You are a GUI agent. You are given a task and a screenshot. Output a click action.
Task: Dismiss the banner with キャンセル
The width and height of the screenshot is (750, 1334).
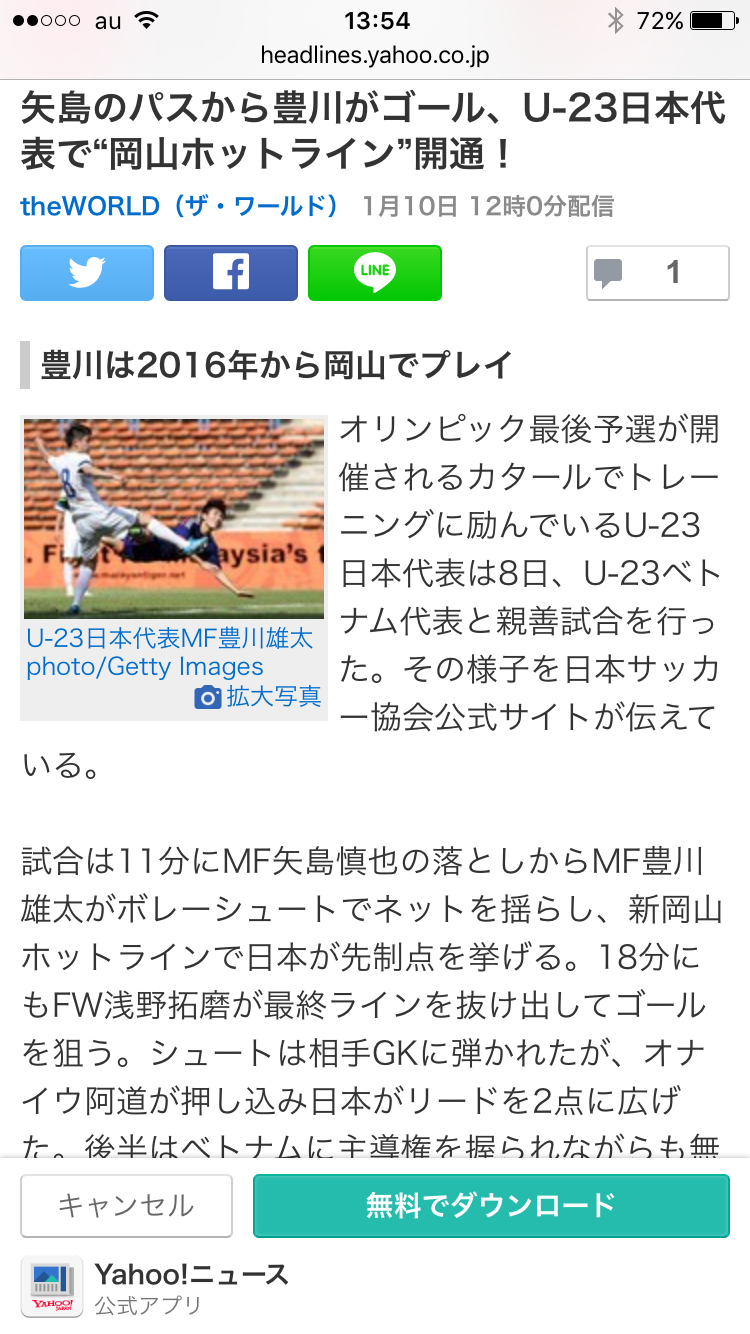pos(127,1205)
